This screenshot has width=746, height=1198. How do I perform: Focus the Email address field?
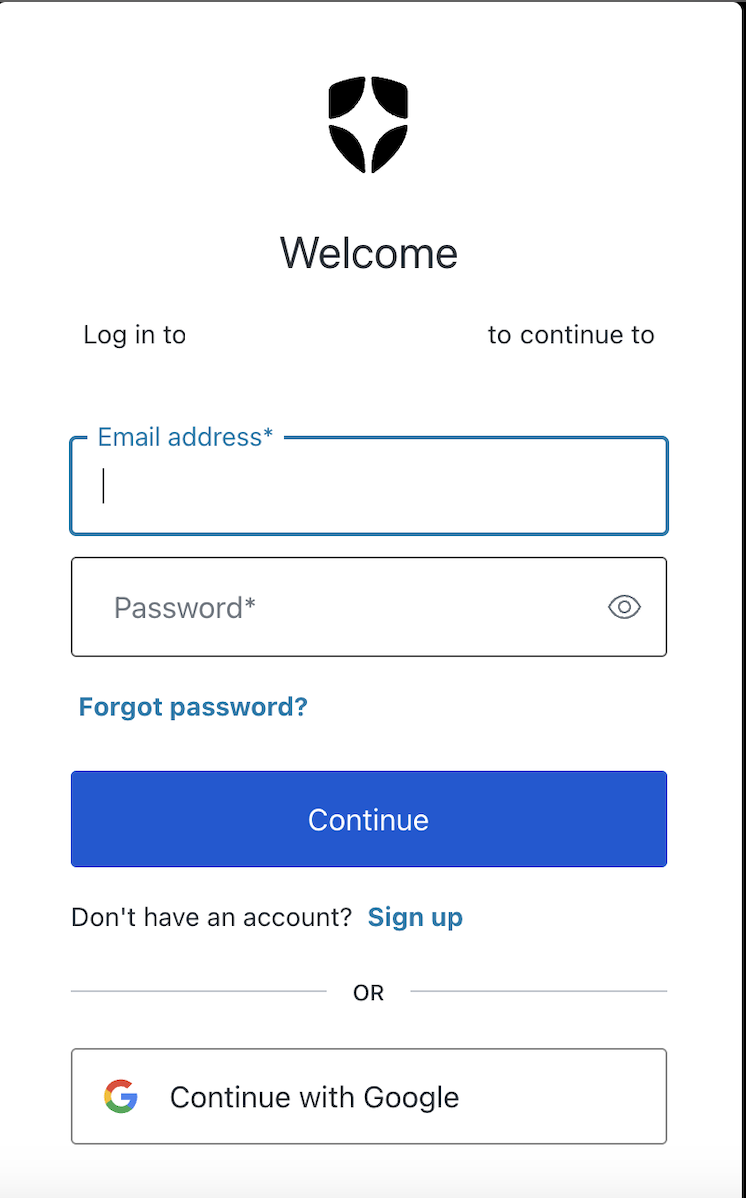[x=369, y=486]
